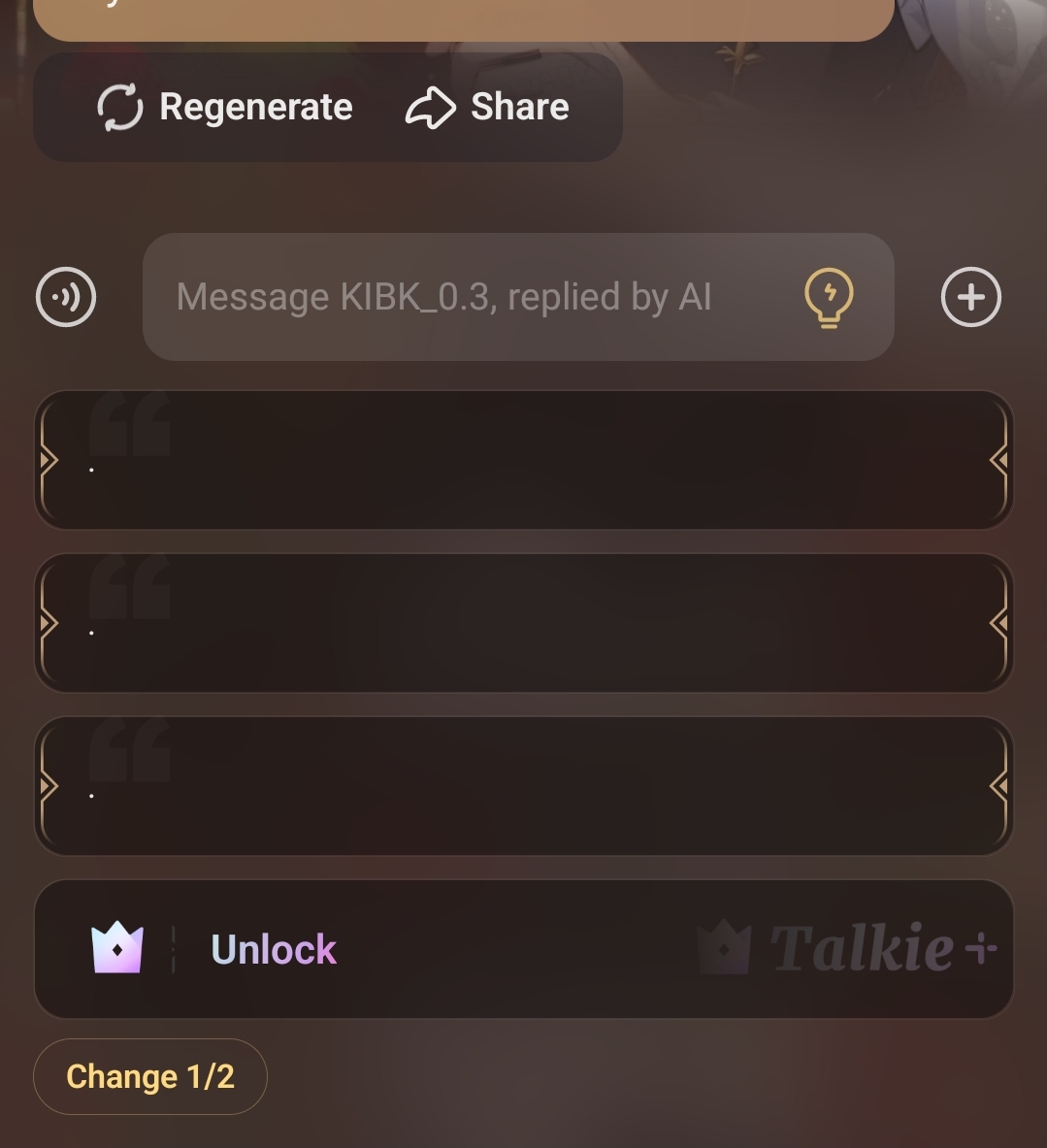1047x1148 pixels.
Task: Open the plus attachments menu
Action: tap(970, 297)
